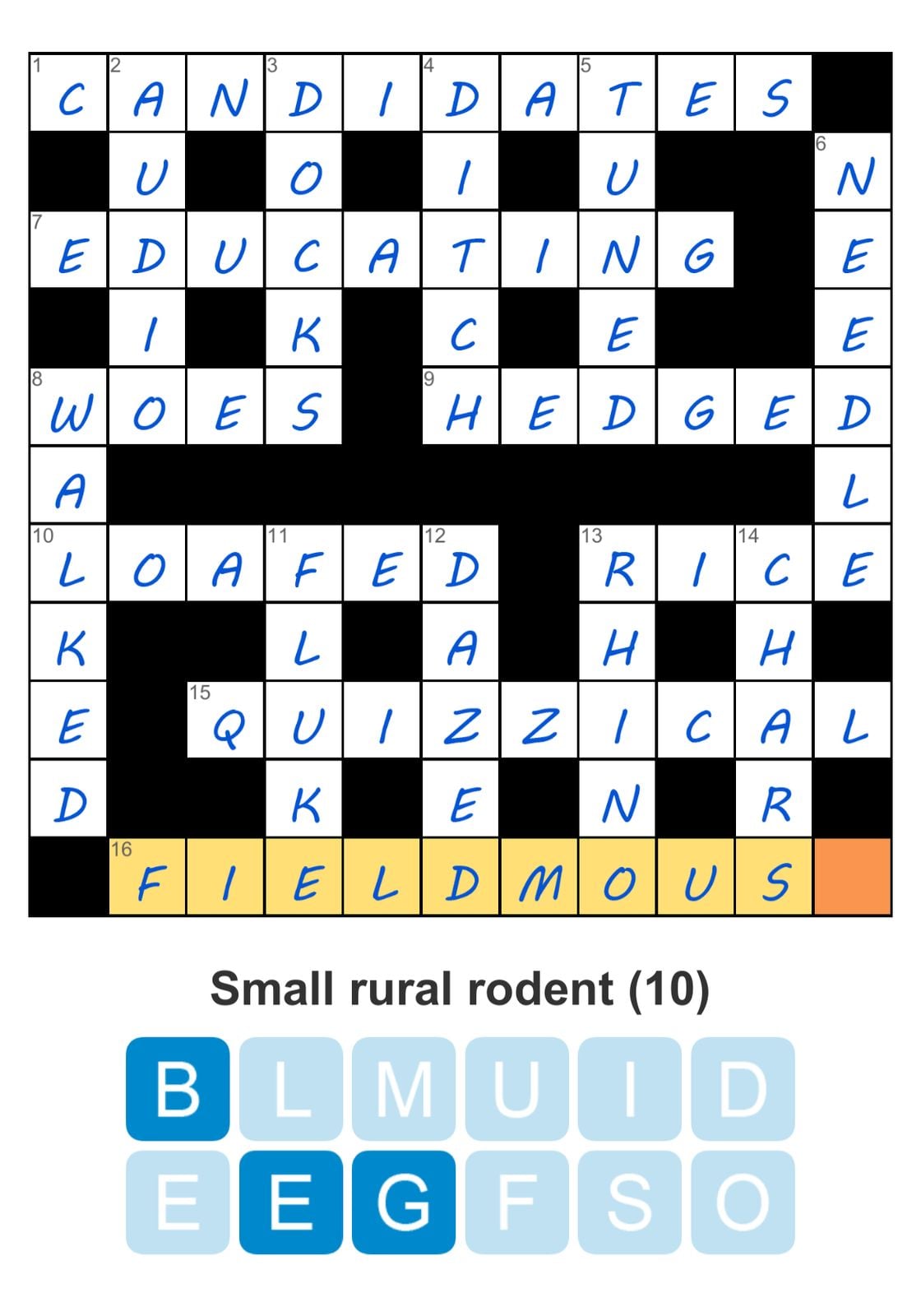Tap the faded letter M tile
The width and height of the screenshot is (921, 1316).
(404, 1088)
